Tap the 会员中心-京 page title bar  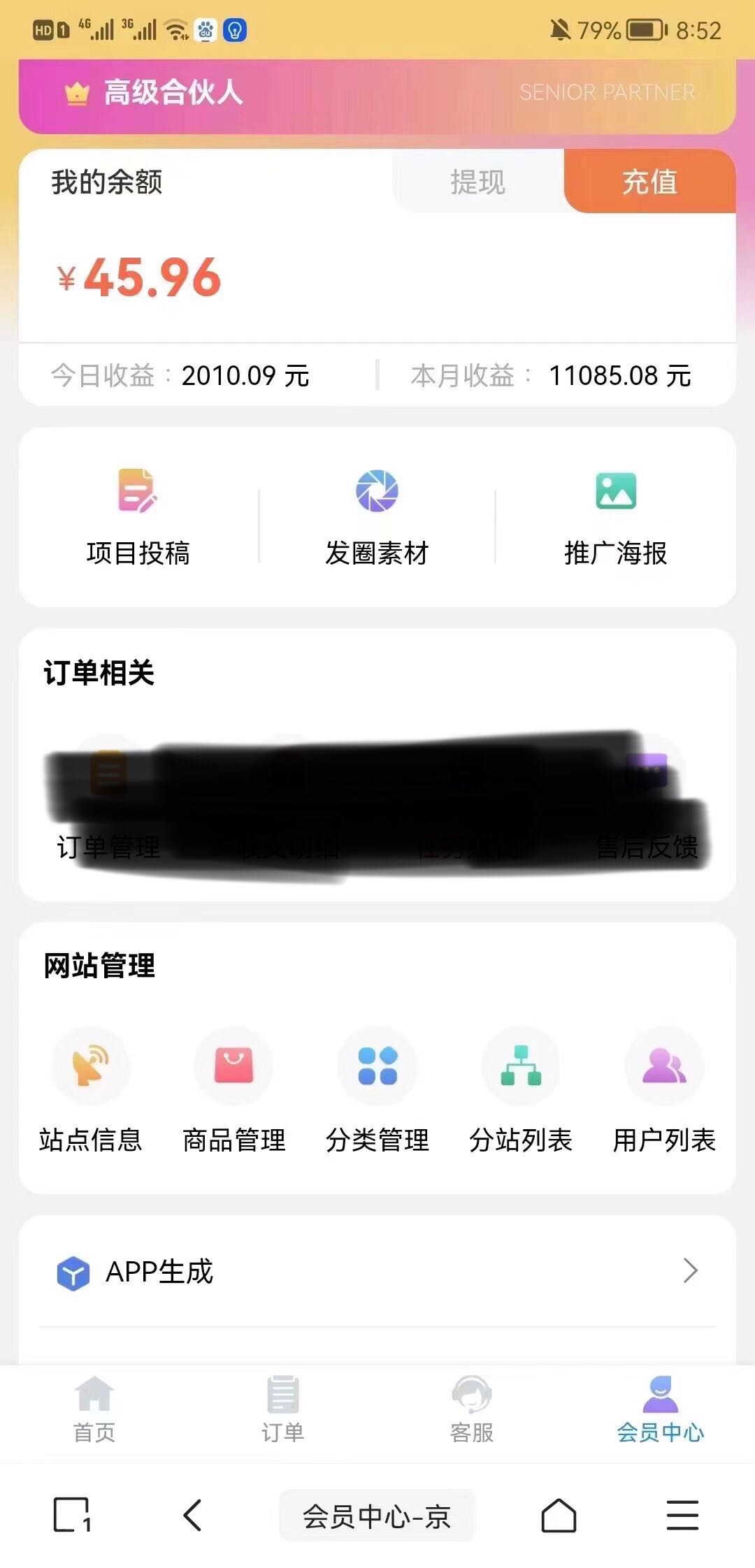click(x=377, y=1516)
